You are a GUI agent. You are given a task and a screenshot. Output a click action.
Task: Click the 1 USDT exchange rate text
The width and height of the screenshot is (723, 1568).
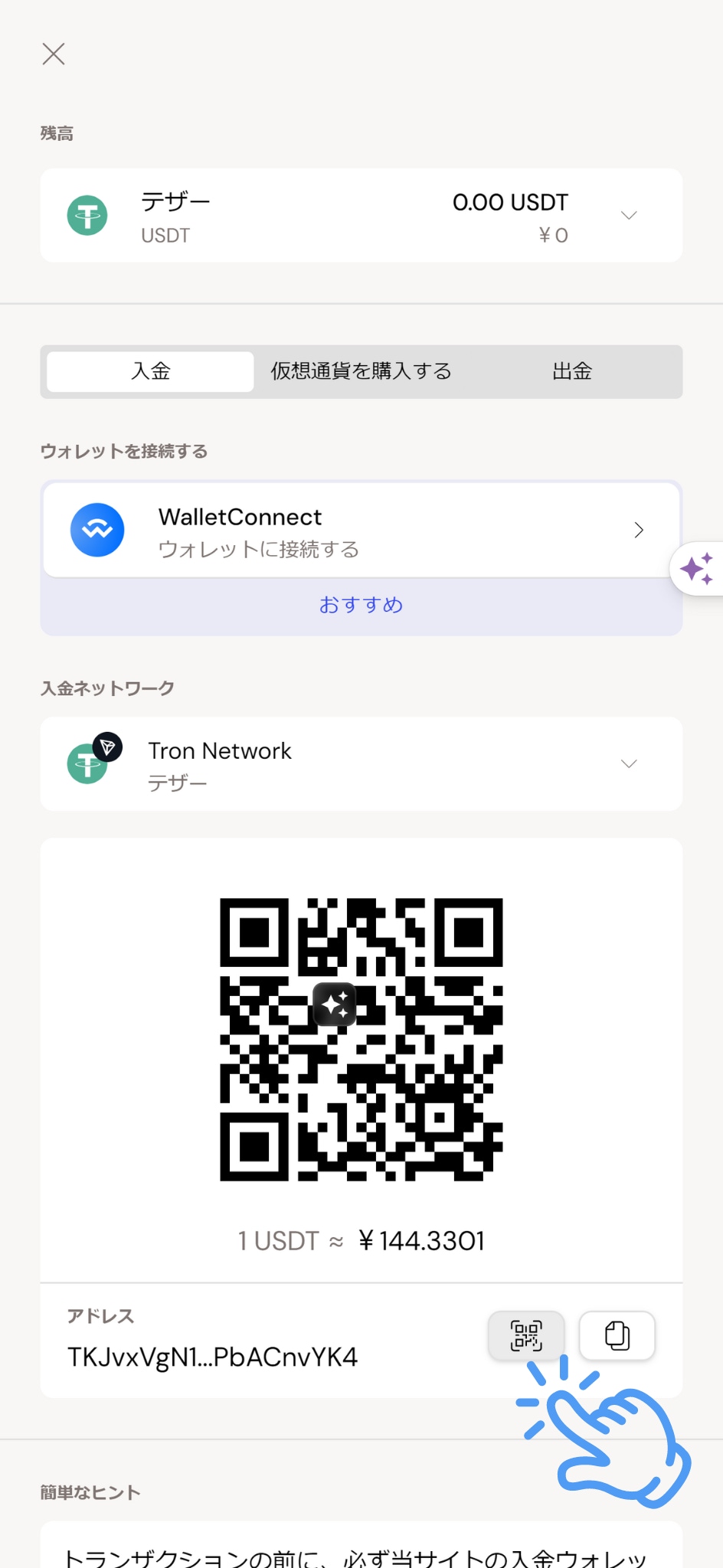pos(360,1240)
